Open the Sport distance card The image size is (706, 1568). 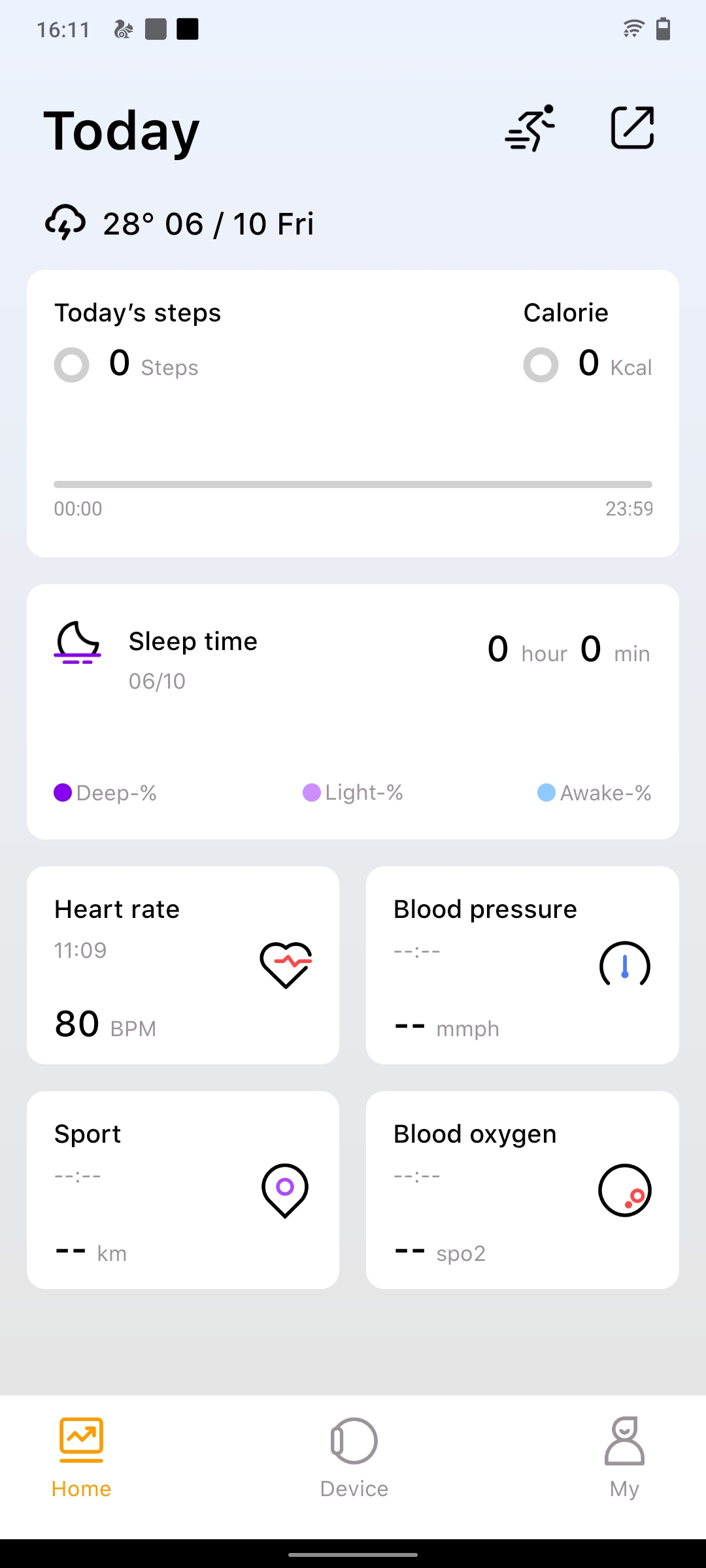[x=183, y=1190]
